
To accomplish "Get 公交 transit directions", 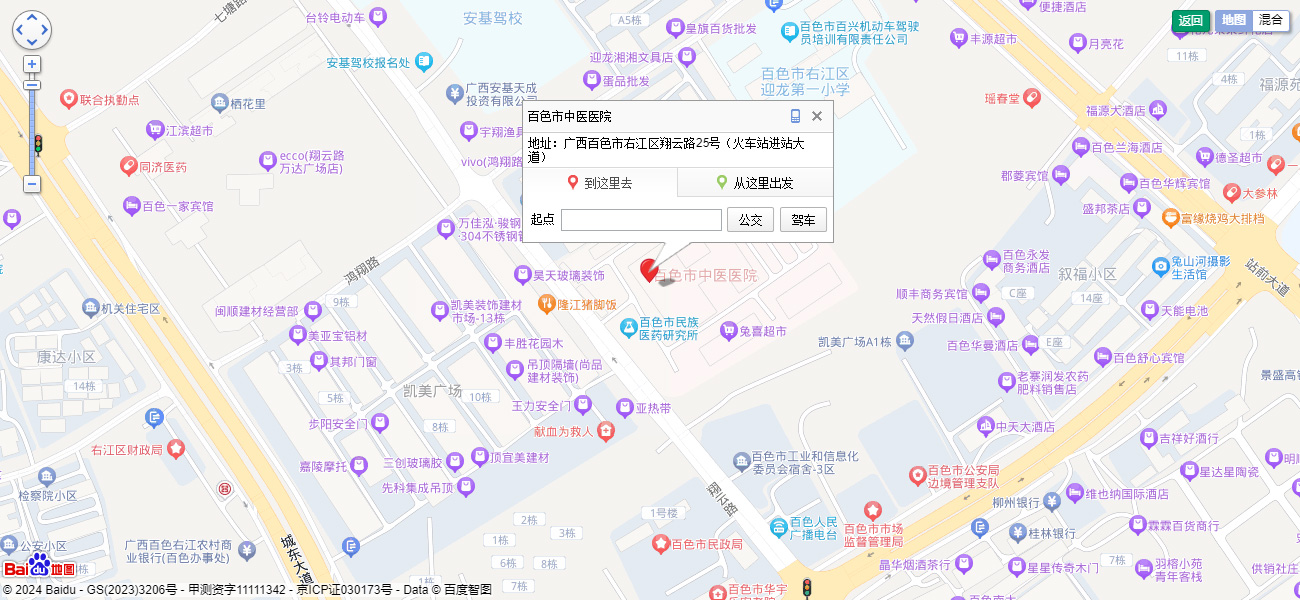I will point(750,220).
